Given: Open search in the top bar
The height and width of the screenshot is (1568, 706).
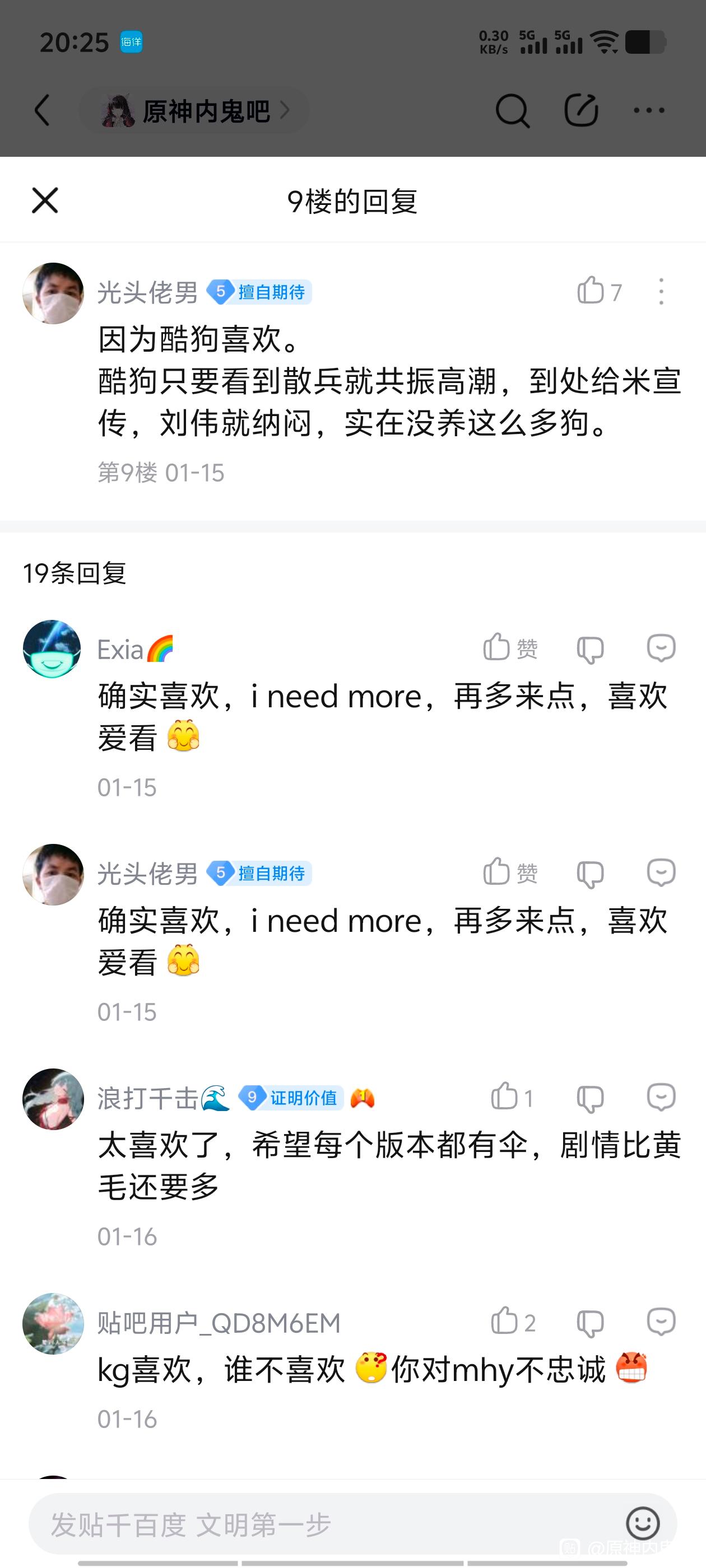Looking at the screenshot, I should coord(512,111).
